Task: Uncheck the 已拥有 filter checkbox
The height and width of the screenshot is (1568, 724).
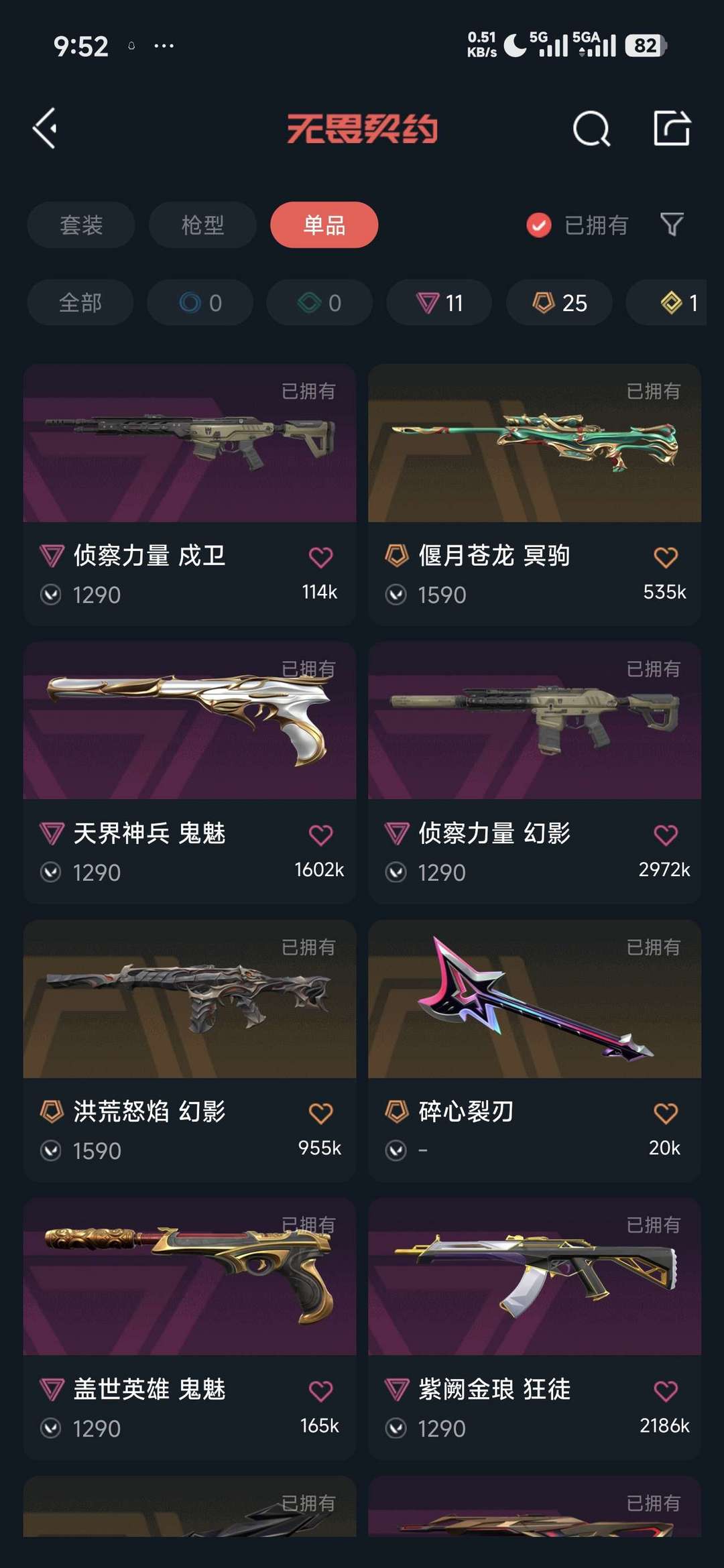Action: tap(538, 225)
